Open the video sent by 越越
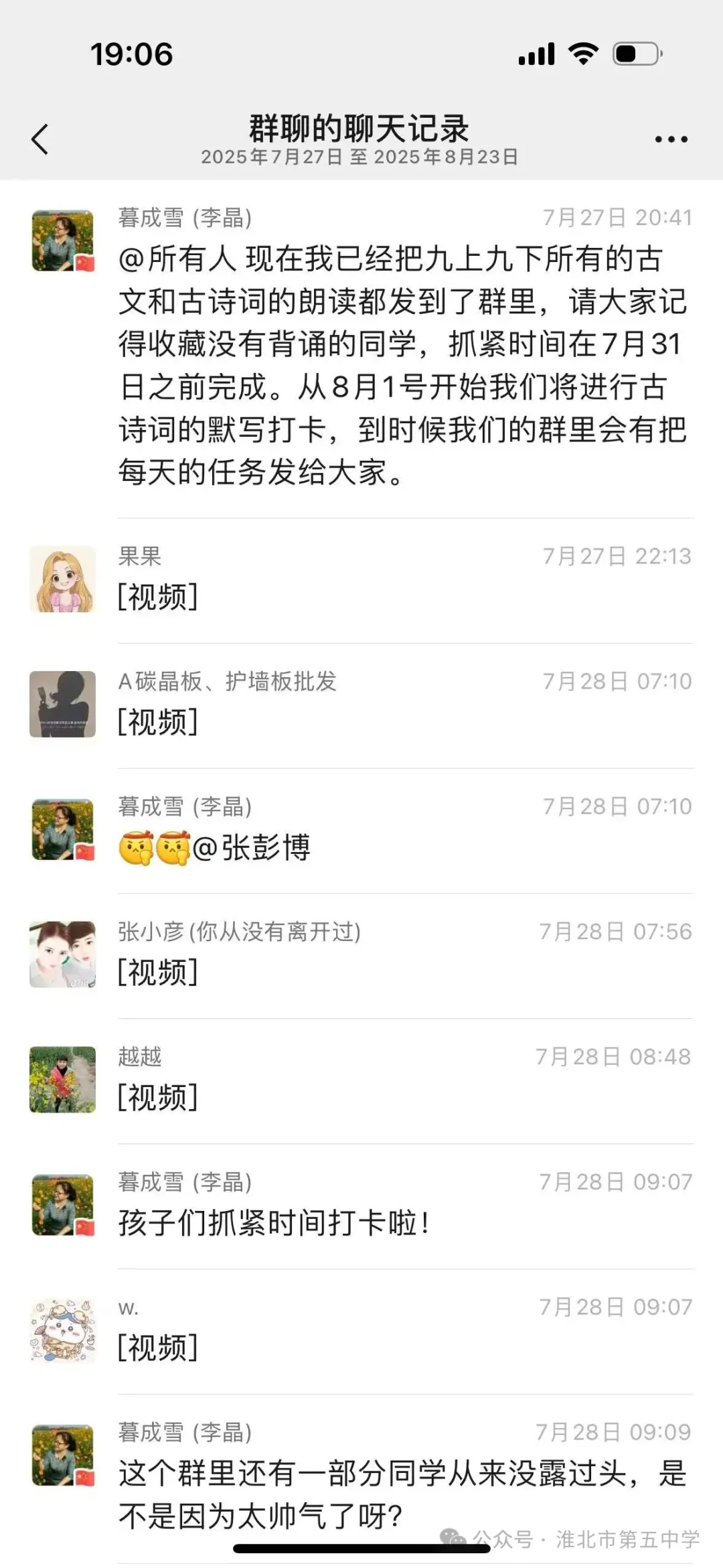Screen dimensions: 723x1568 click(158, 1098)
